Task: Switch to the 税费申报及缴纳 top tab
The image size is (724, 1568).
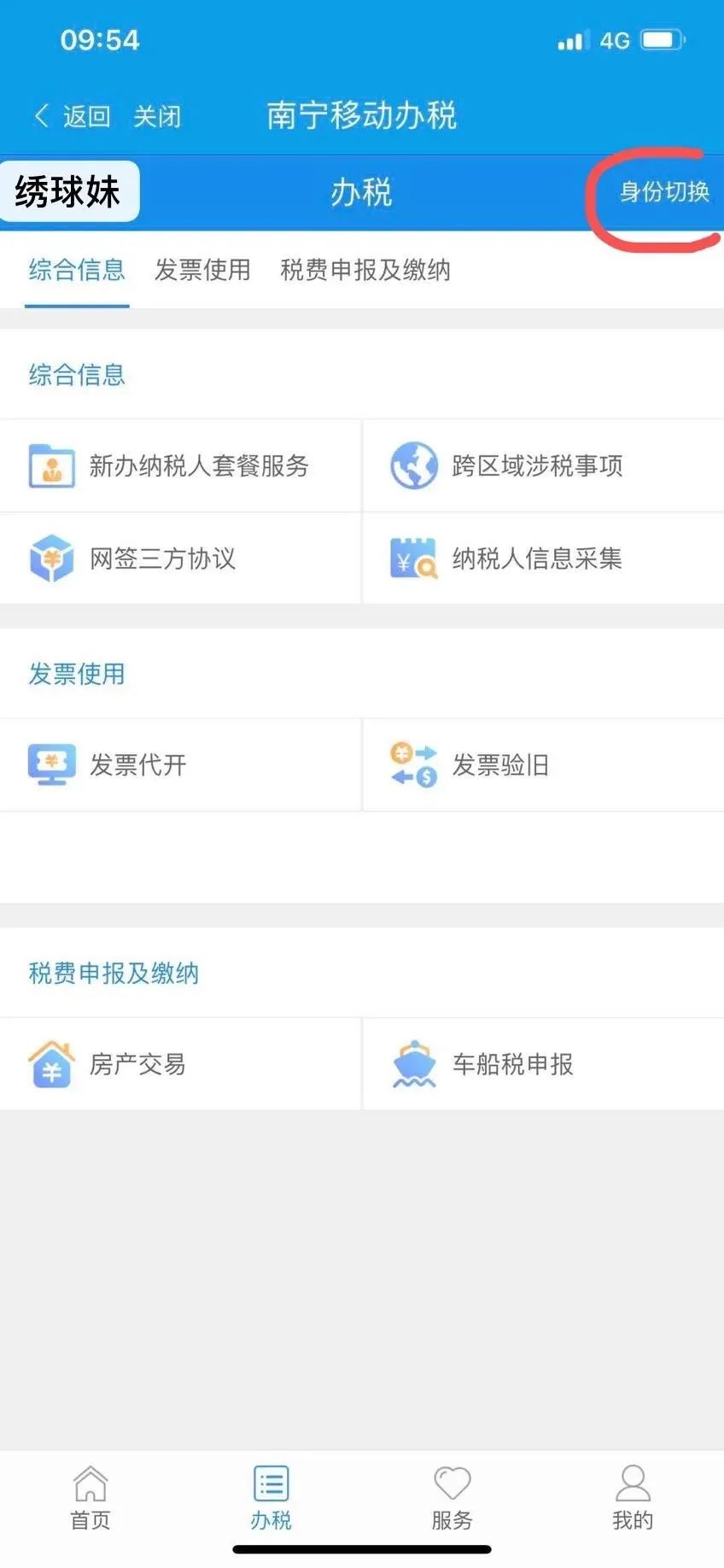Action: [x=365, y=270]
